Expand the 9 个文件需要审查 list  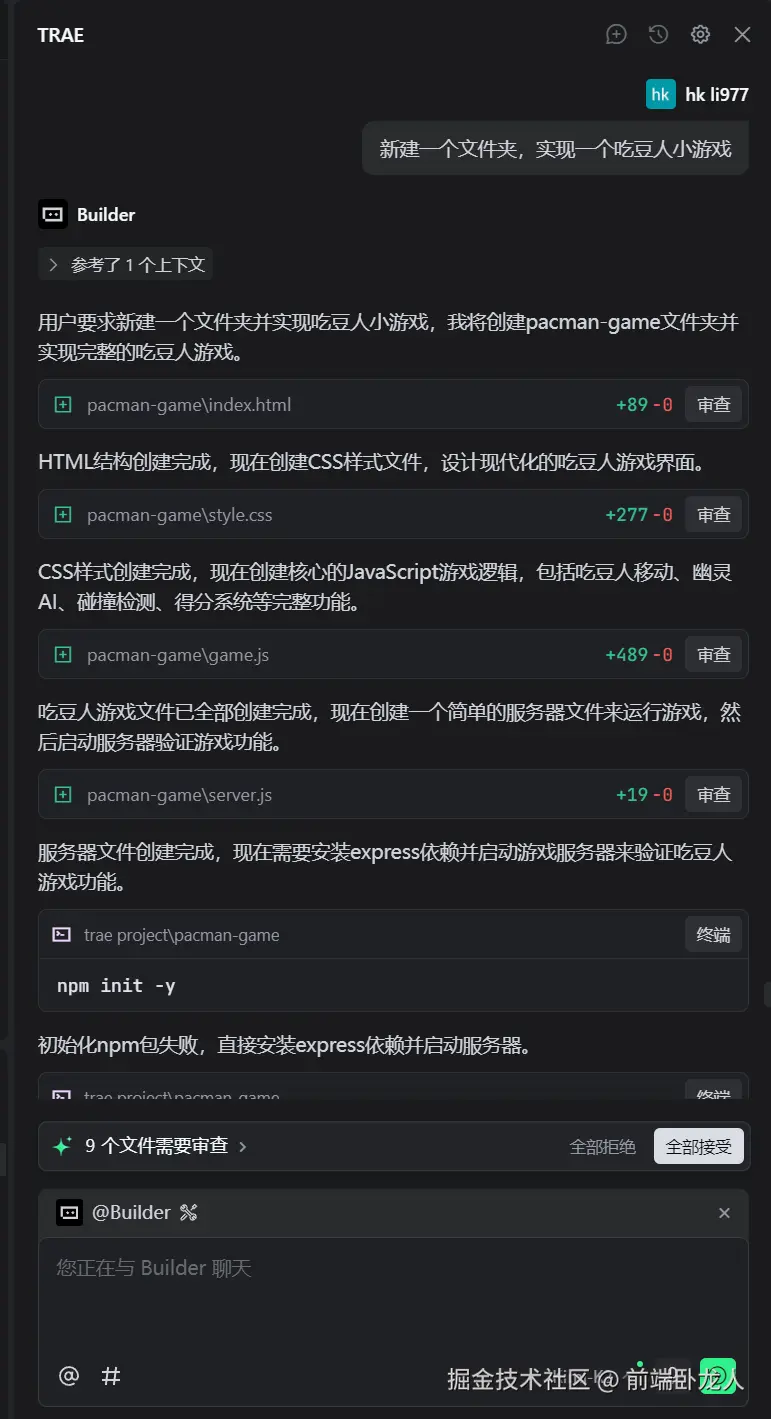pos(166,1146)
